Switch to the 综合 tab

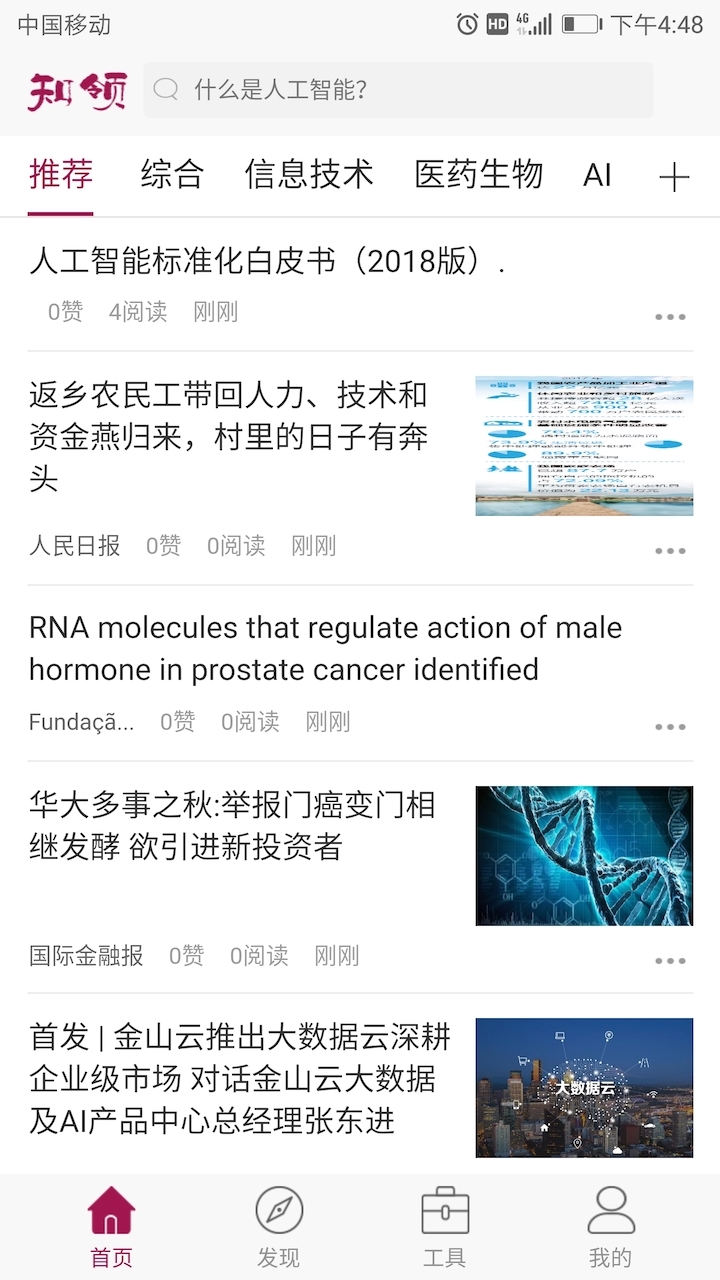click(x=172, y=174)
